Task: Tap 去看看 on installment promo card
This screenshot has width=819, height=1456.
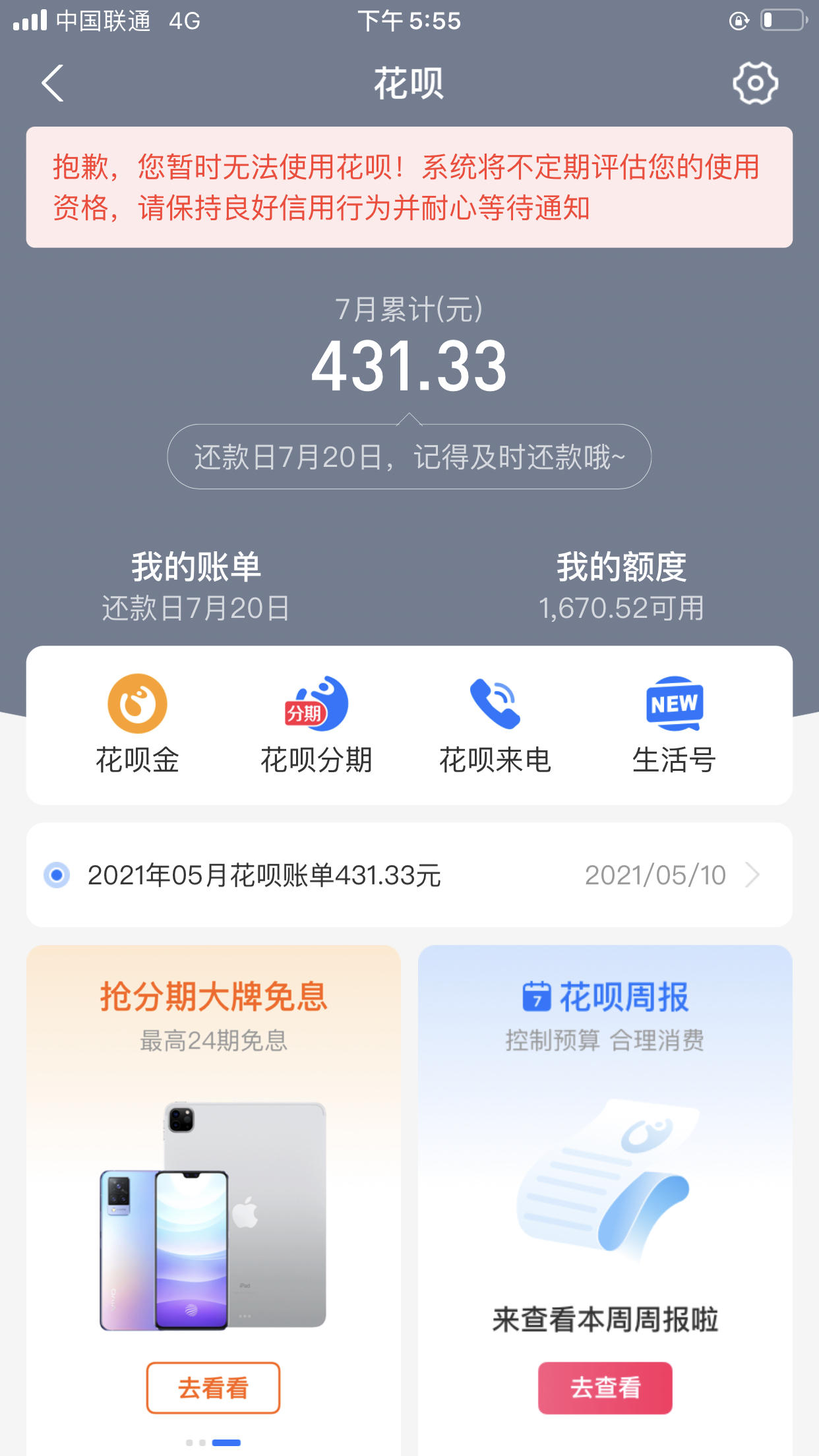Action: pos(213,1387)
